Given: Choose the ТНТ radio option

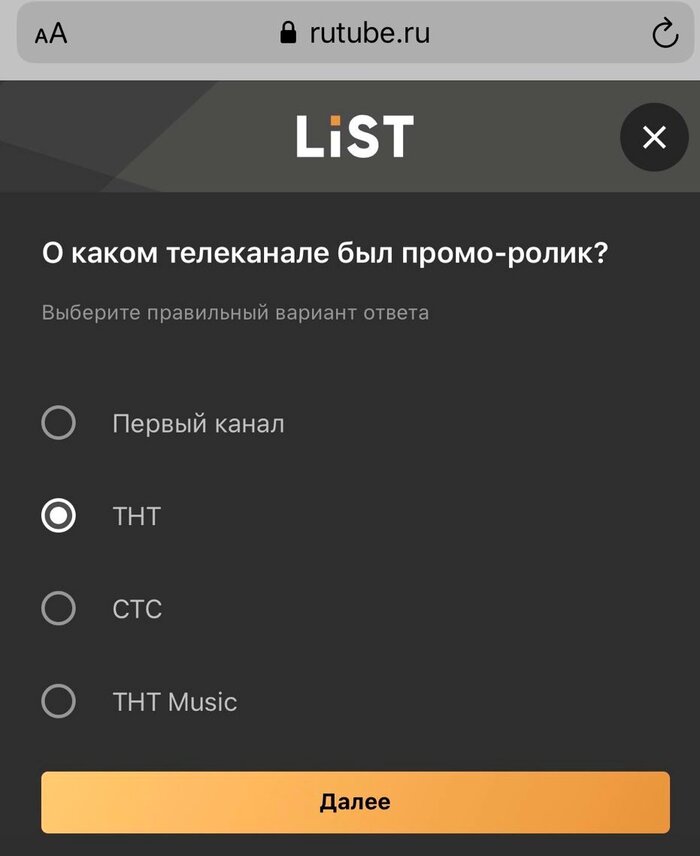Looking at the screenshot, I should pos(59,516).
